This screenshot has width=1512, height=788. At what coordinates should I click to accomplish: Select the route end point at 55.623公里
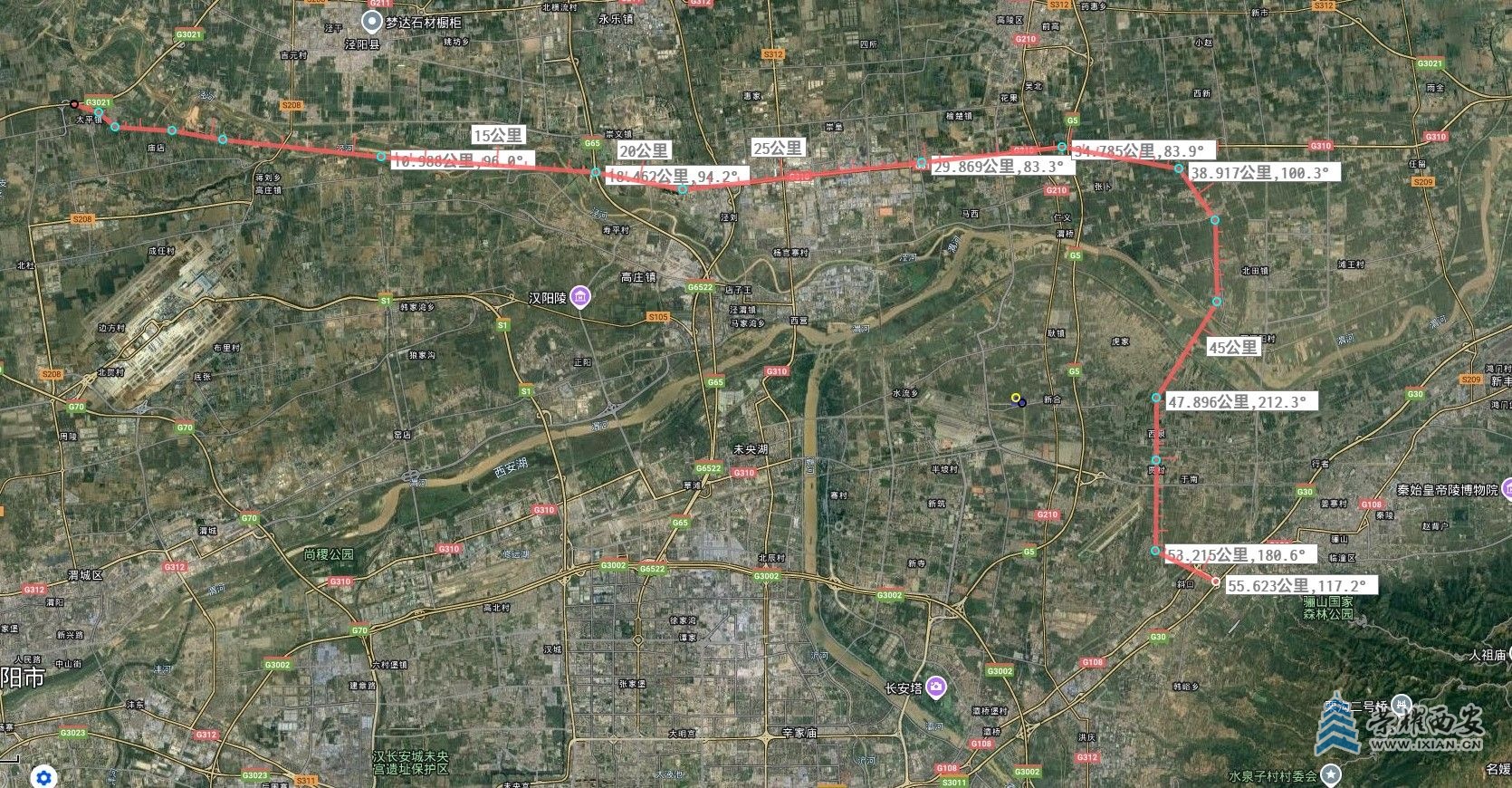pos(1215,582)
